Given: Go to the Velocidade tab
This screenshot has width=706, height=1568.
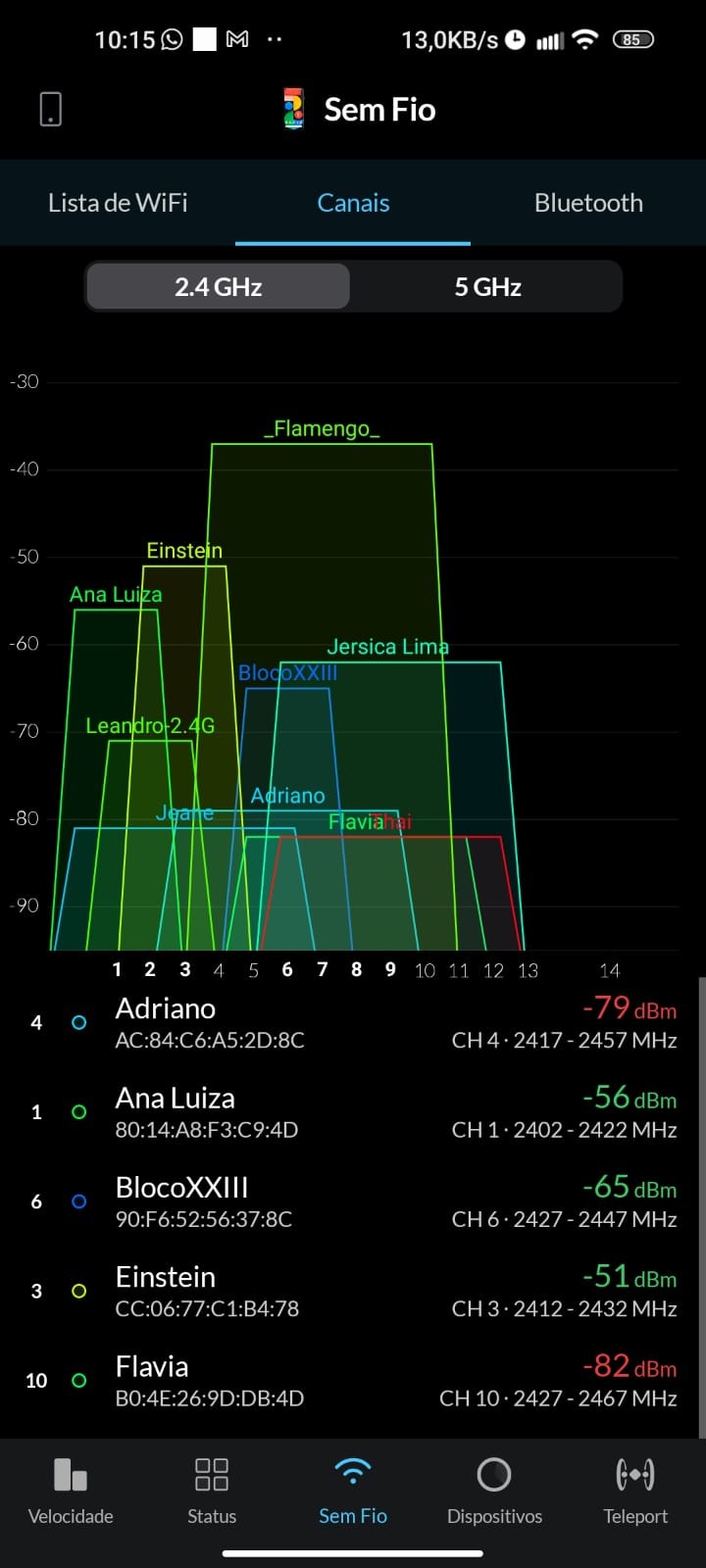Looking at the screenshot, I should click(x=71, y=1492).
